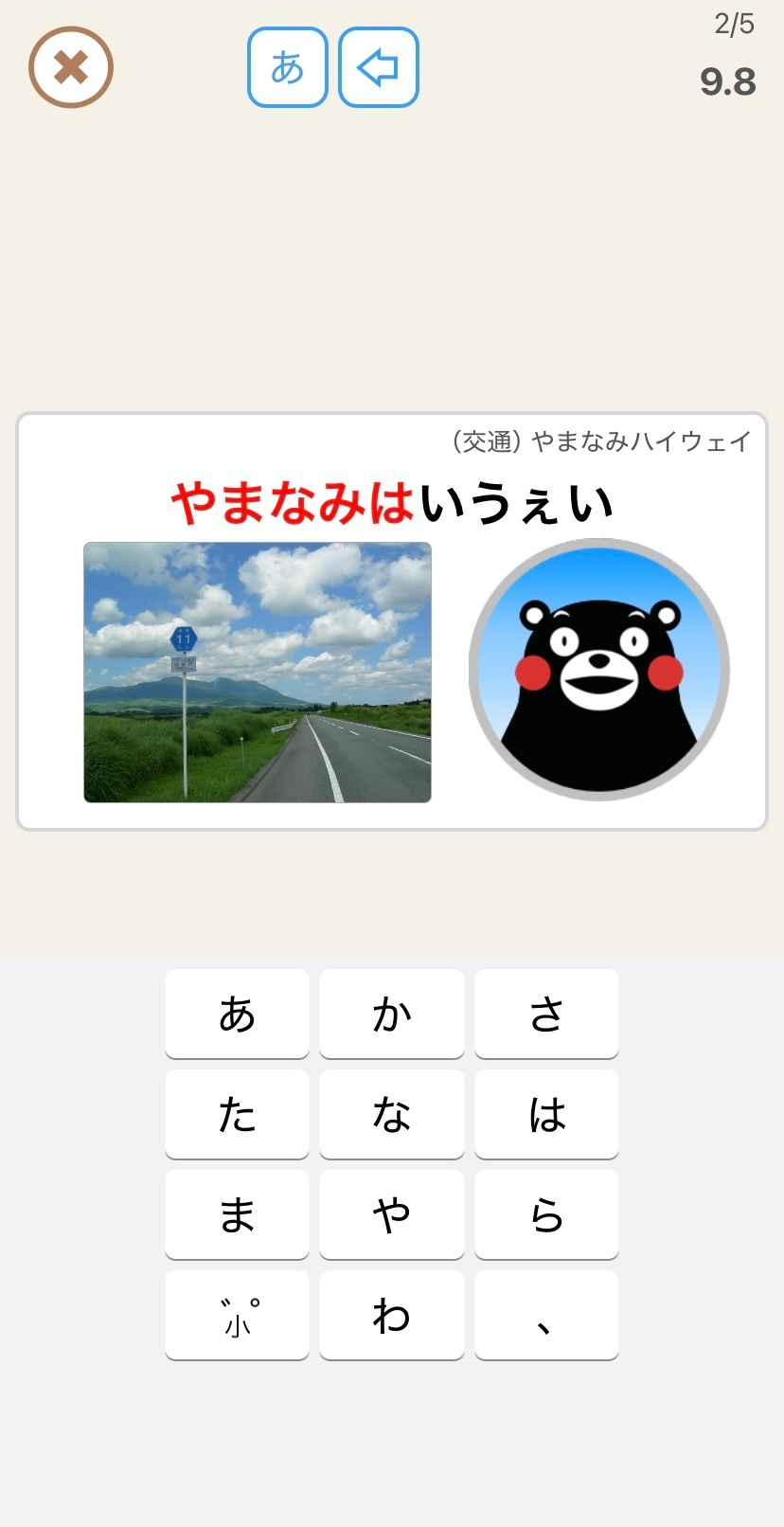This screenshot has width=784, height=1527.
Task: Tap the わ key
Action: coord(392,1315)
